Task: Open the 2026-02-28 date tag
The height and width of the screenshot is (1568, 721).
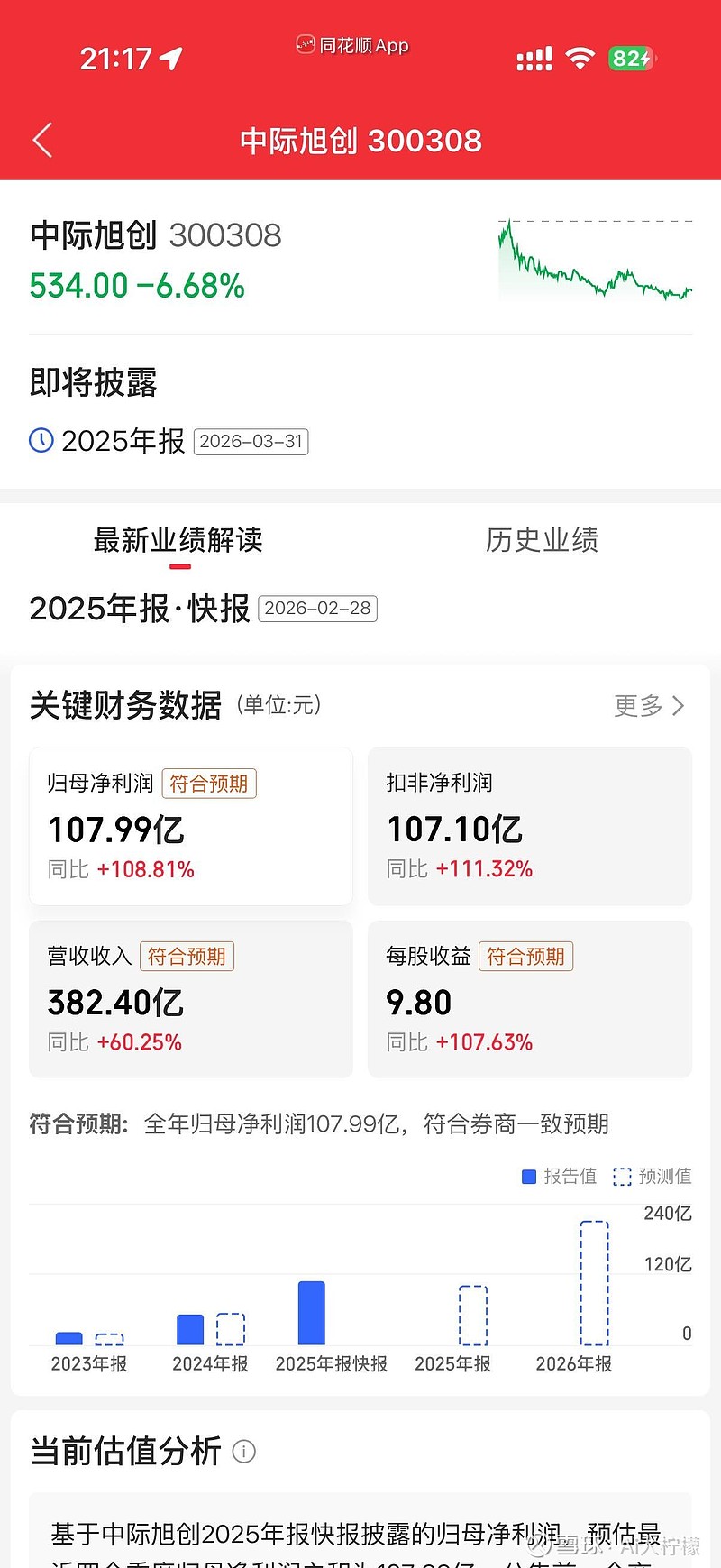Action: (x=317, y=608)
